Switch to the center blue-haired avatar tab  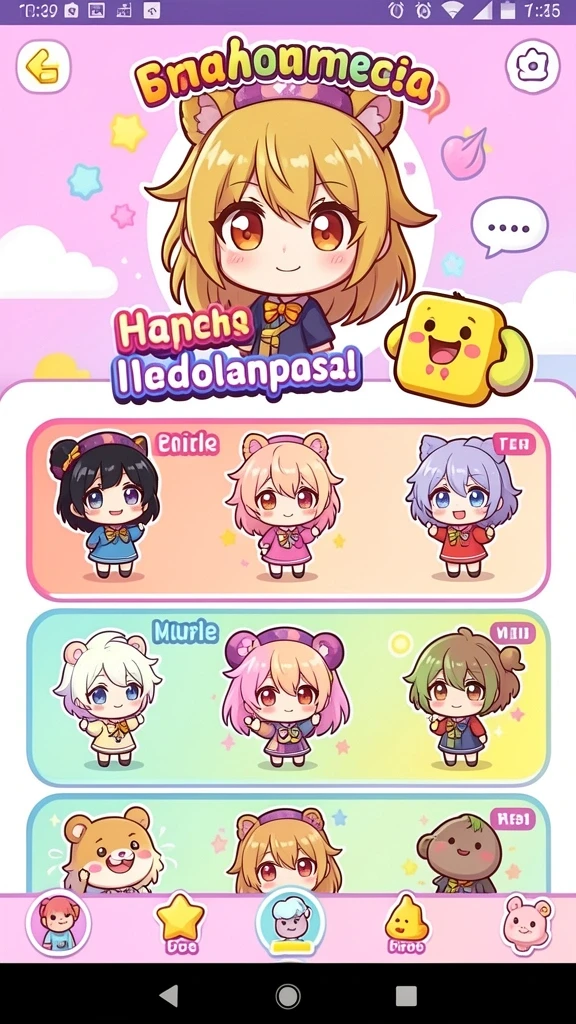289,922
